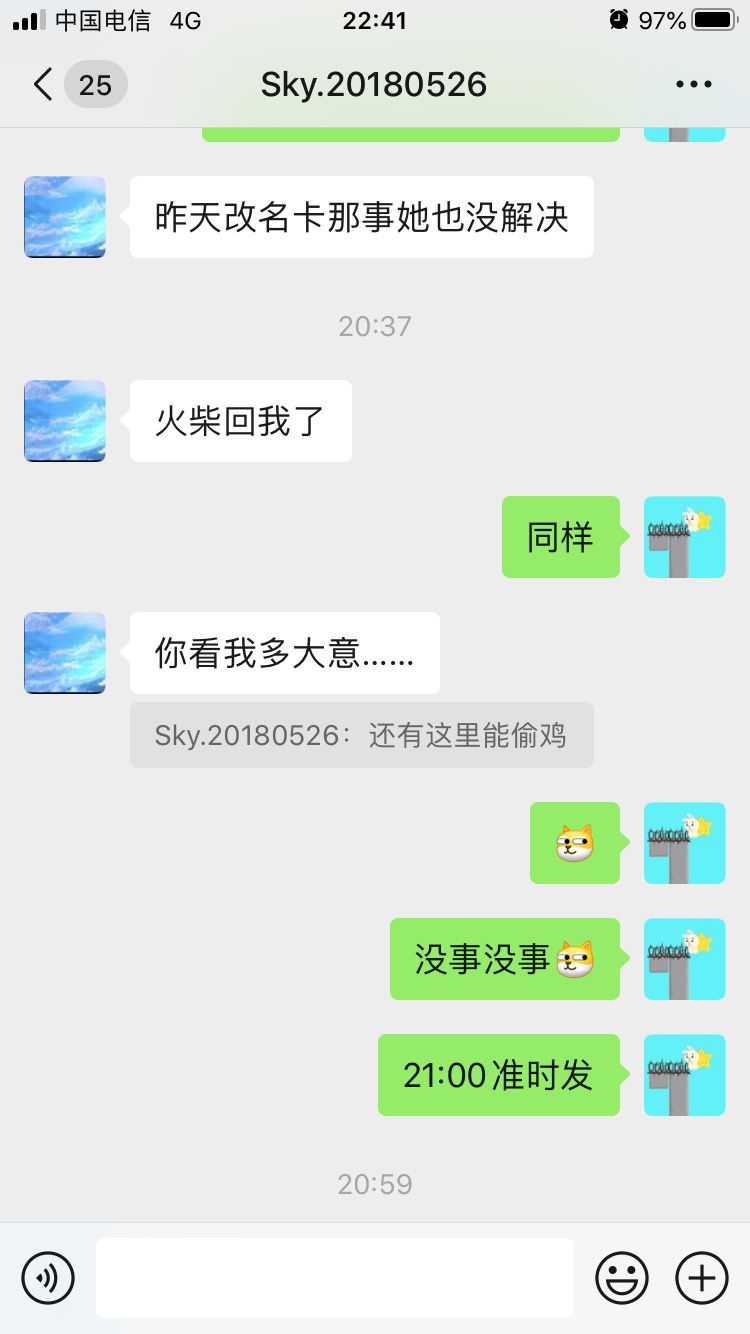Tap the 你看我多大意 message bubble

tap(283, 653)
